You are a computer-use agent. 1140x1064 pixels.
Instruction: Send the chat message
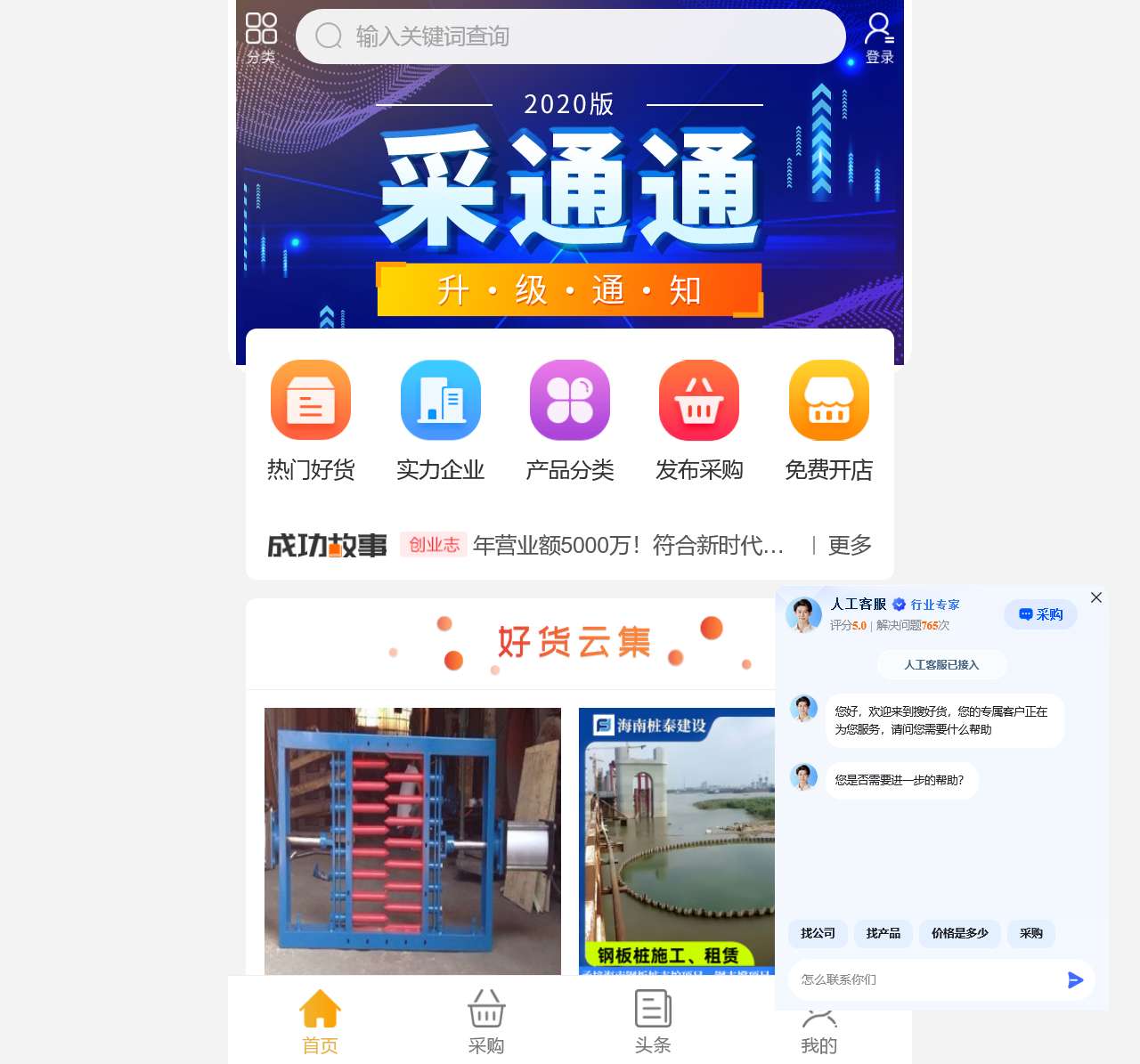tap(1075, 979)
